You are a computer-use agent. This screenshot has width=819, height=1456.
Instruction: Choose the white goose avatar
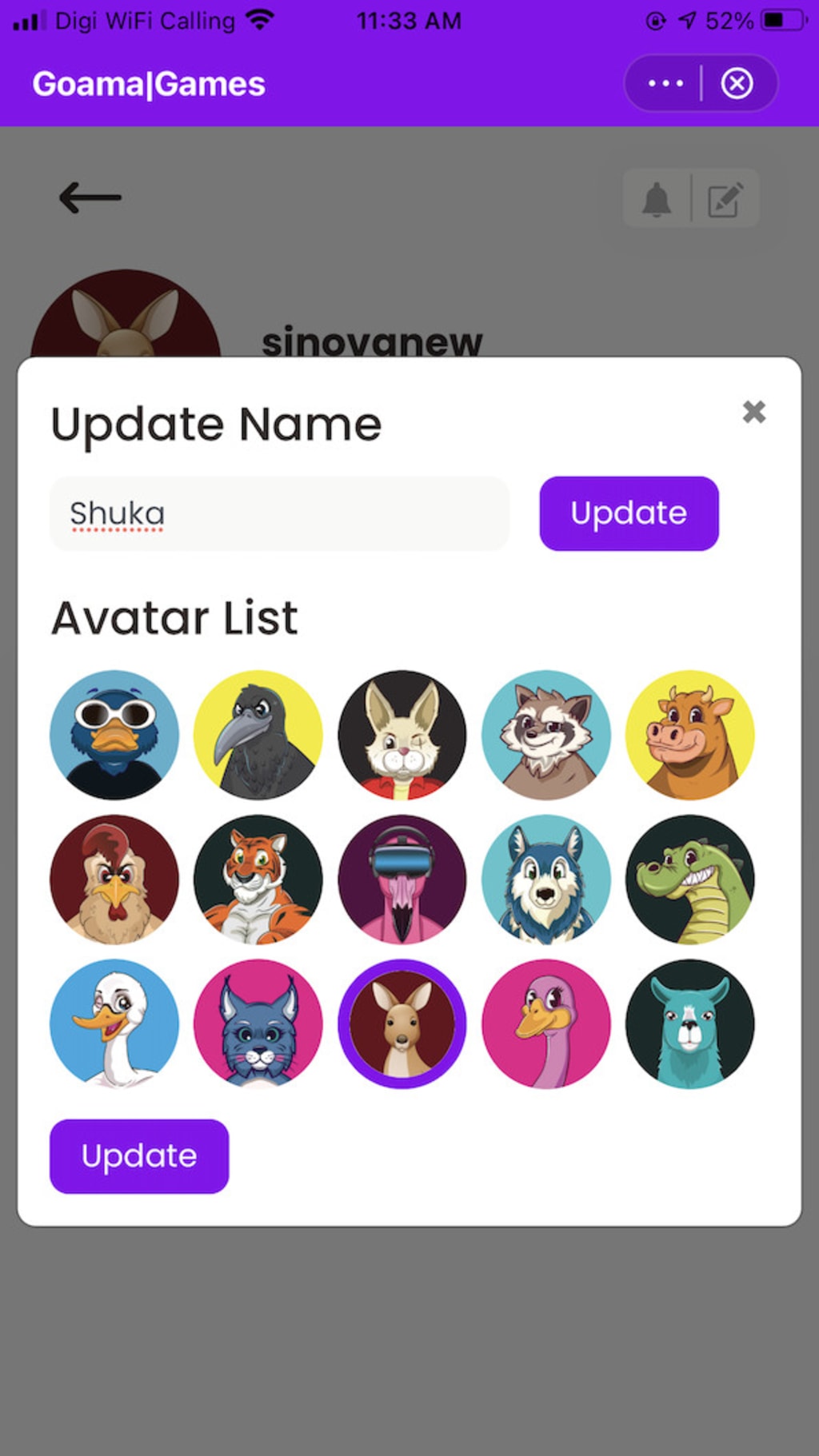tap(114, 1023)
